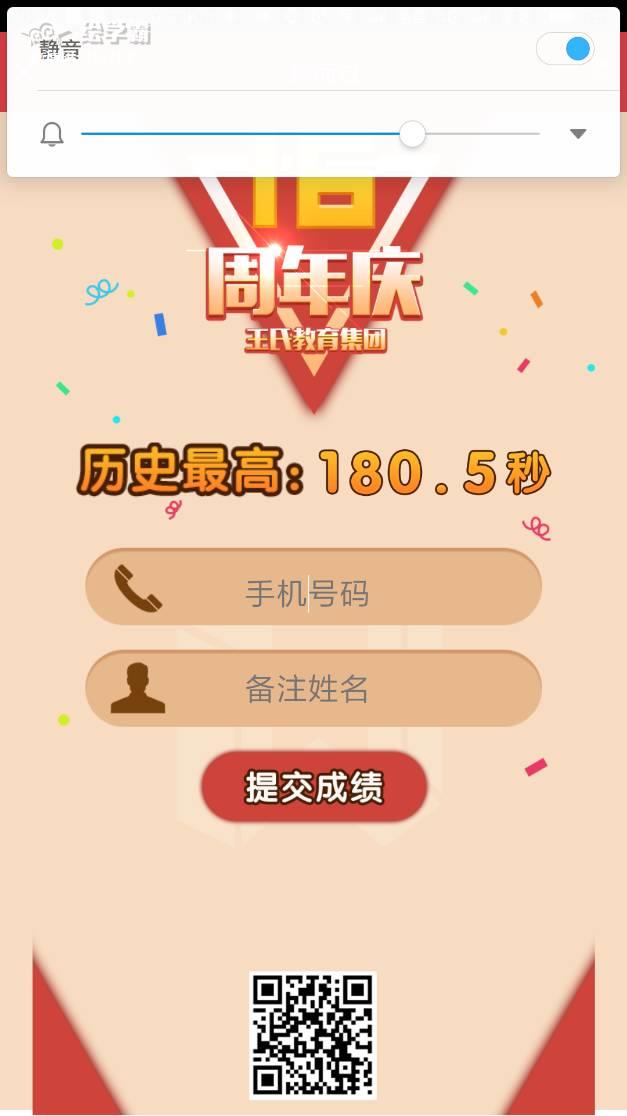Expand the volume panel dropdown arrow
The width and height of the screenshot is (627, 1116).
(578, 134)
